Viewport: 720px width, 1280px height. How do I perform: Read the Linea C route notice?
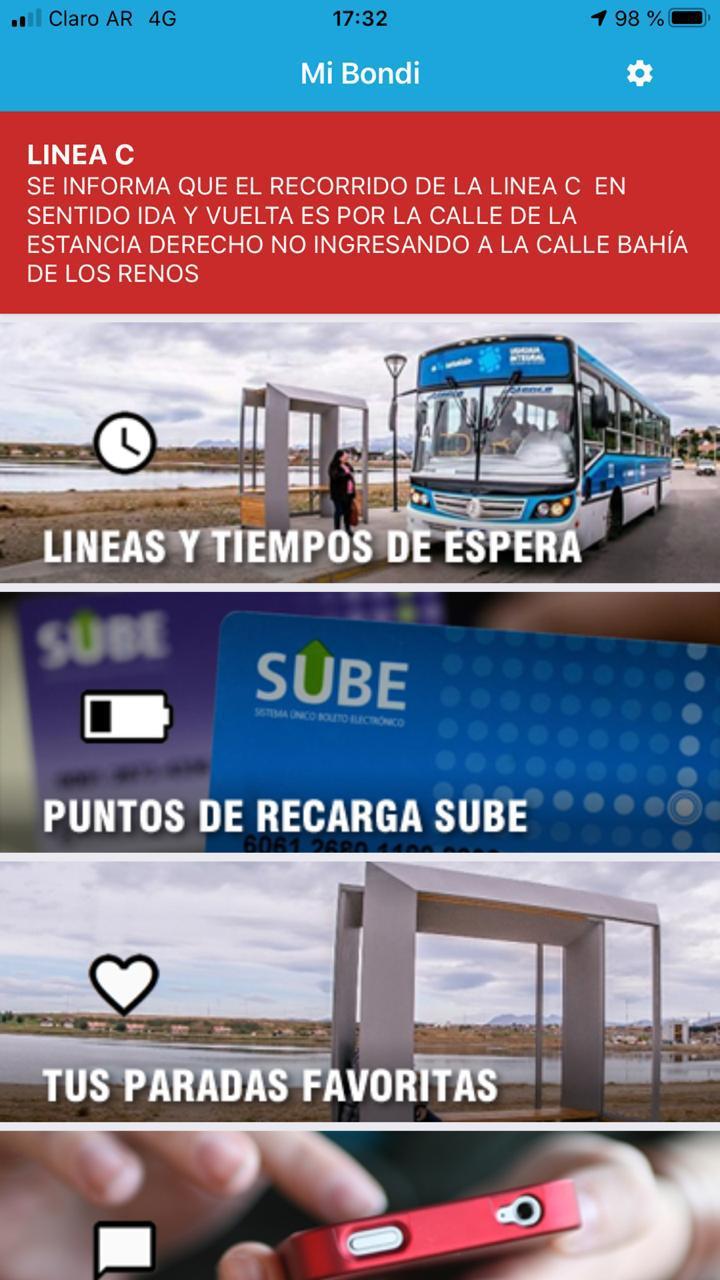[x=360, y=213]
